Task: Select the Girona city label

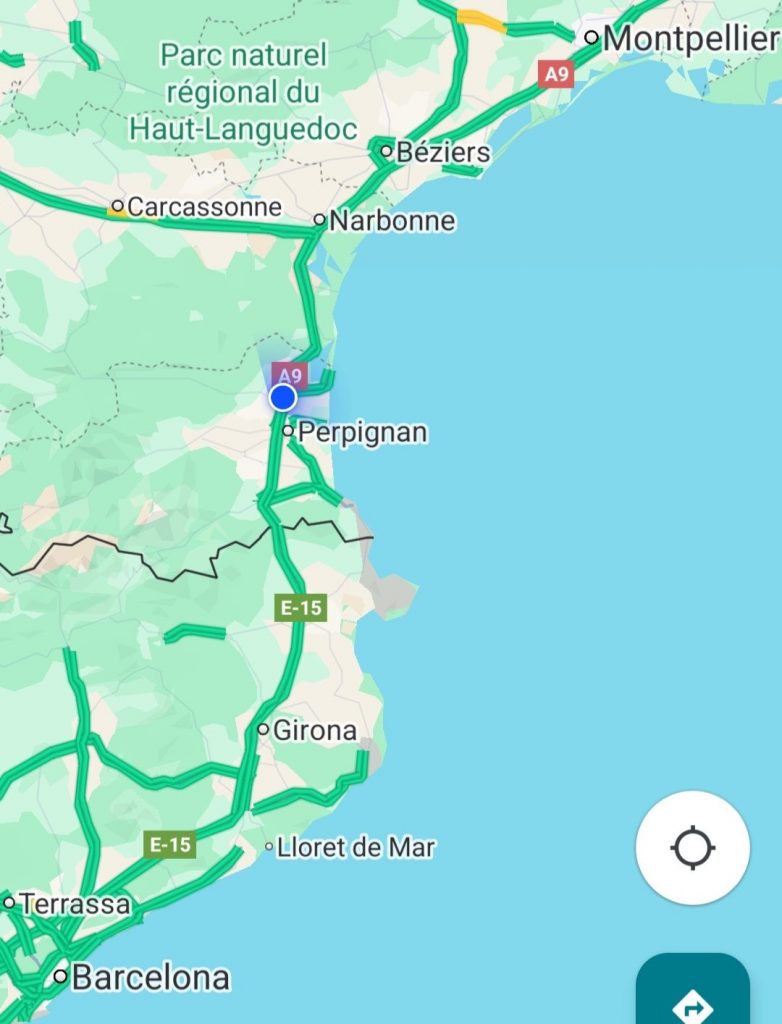Action: click(315, 731)
